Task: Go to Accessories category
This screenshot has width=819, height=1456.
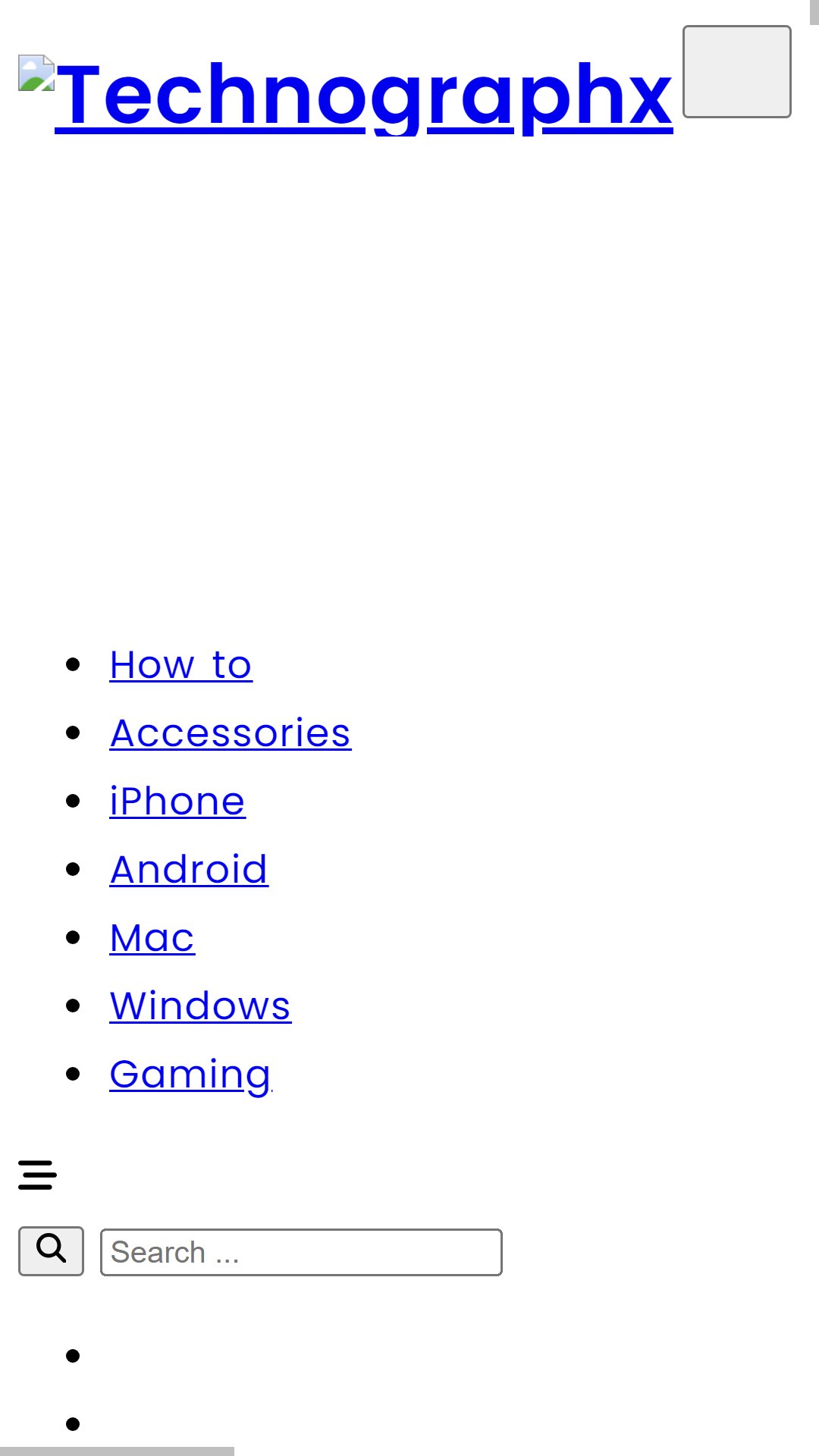Action: [x=231, y=733]
